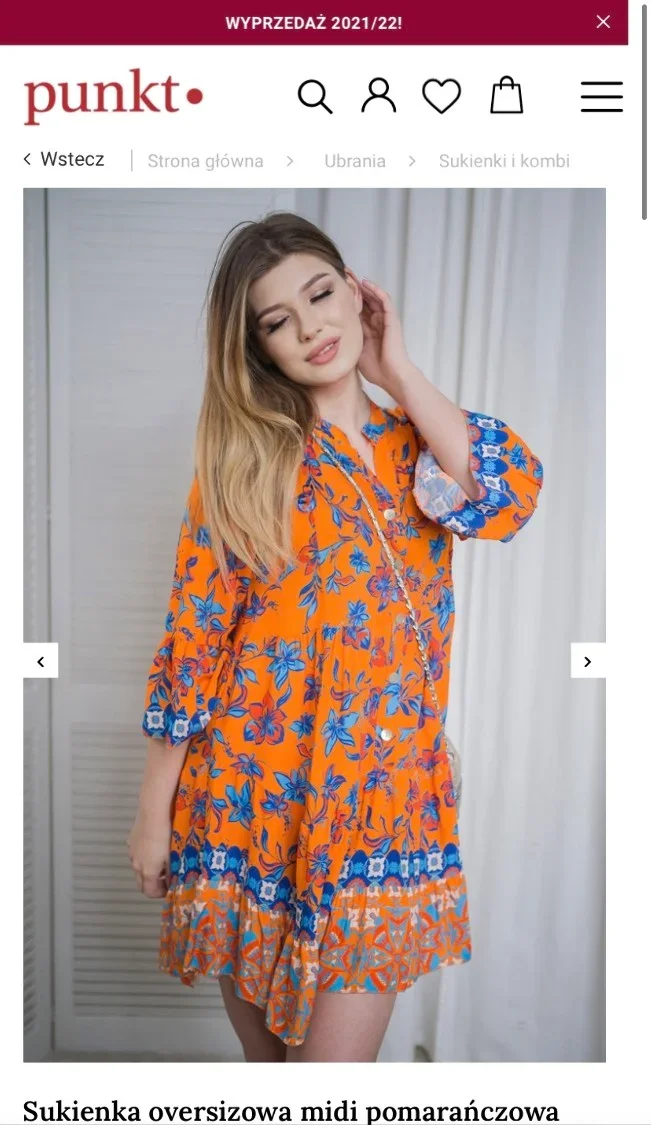Image resolution: width=651 pixels, height=1125 pixels.
Task: Go back via Wstecz
Action: (64, 159)
